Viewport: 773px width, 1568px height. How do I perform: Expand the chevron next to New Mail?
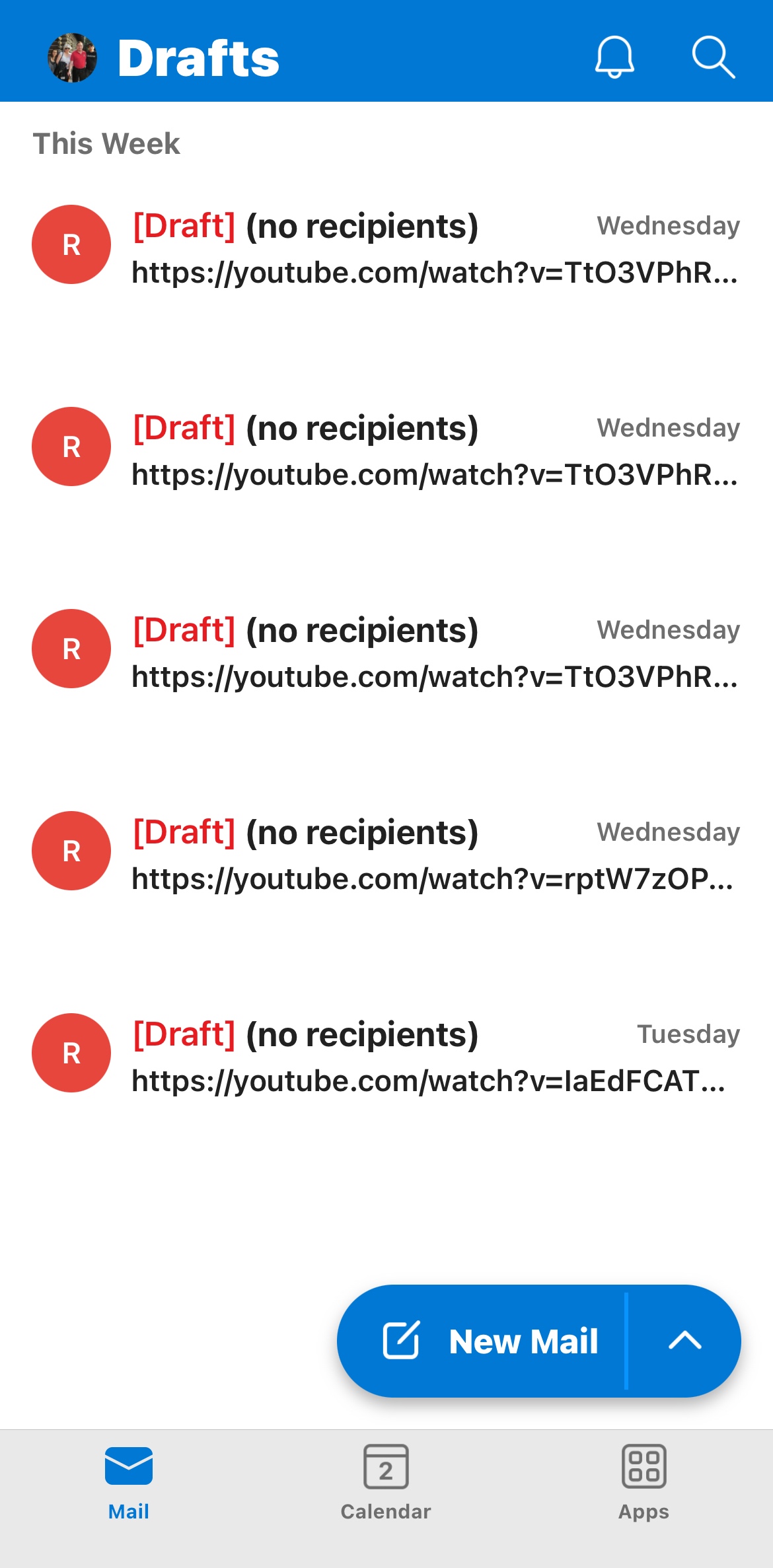(684, 1340)
